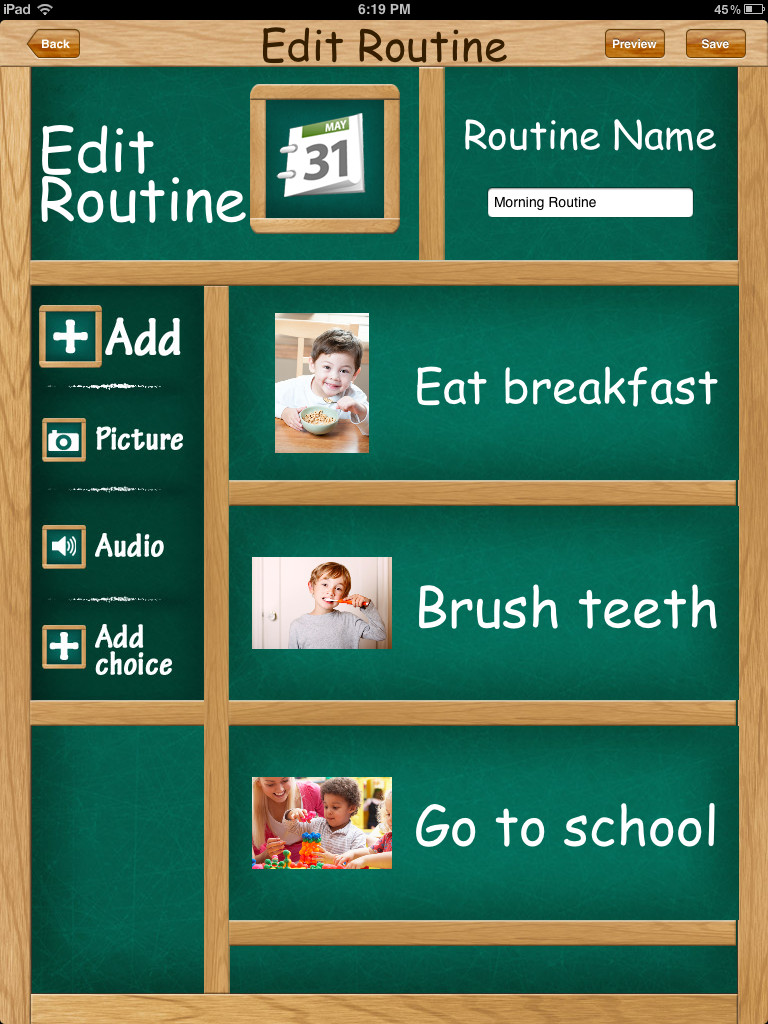This screenshot has width=768, height=1024.
Task: Choose a Picture for the step
Action: [113, 440]
